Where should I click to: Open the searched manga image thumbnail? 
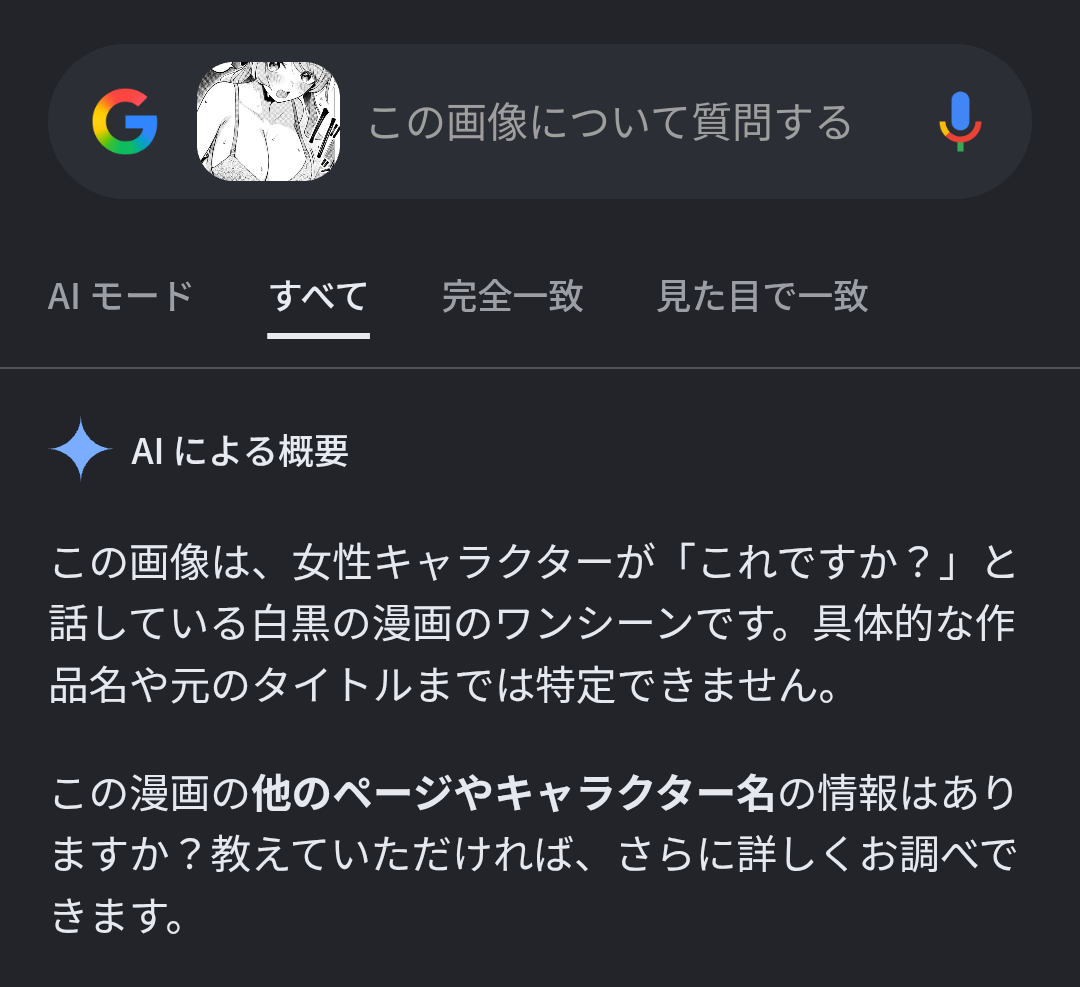pyautogui.click(x=269, y=122)
